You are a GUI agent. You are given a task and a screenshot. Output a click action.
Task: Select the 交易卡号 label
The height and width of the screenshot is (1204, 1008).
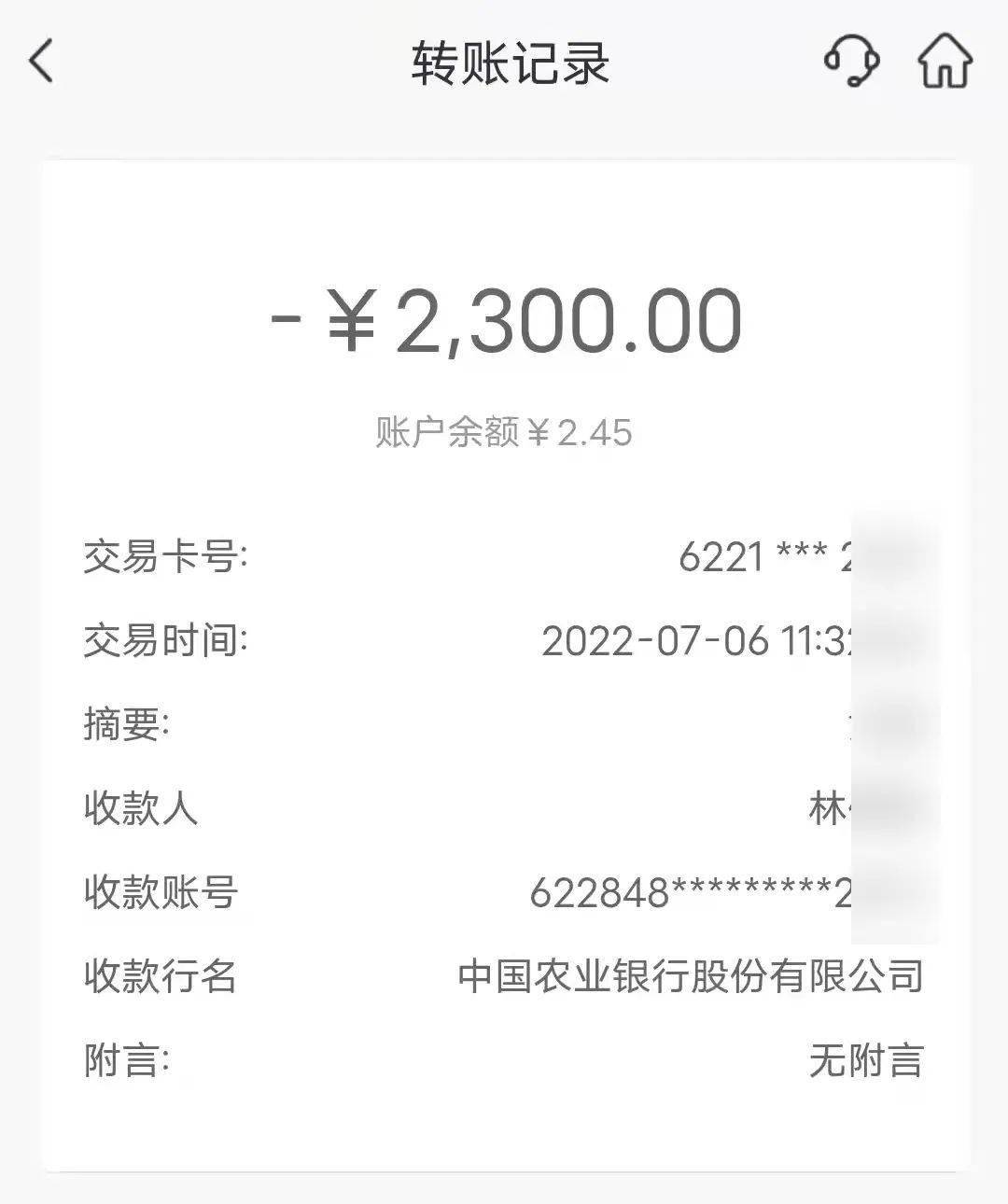164,555
